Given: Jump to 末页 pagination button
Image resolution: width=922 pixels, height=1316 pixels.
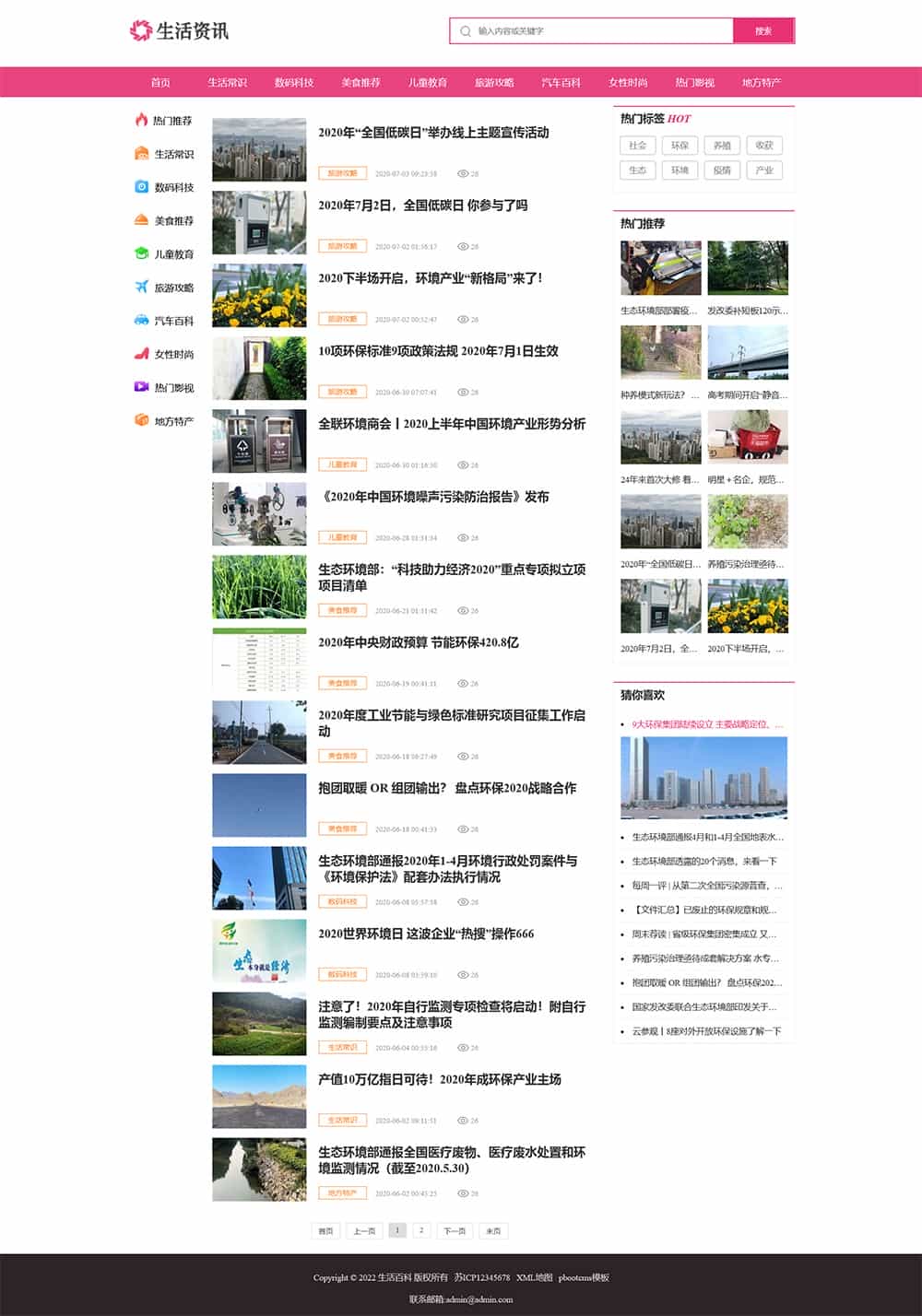Looking at the screenshot, I should tap(493, 1230).
